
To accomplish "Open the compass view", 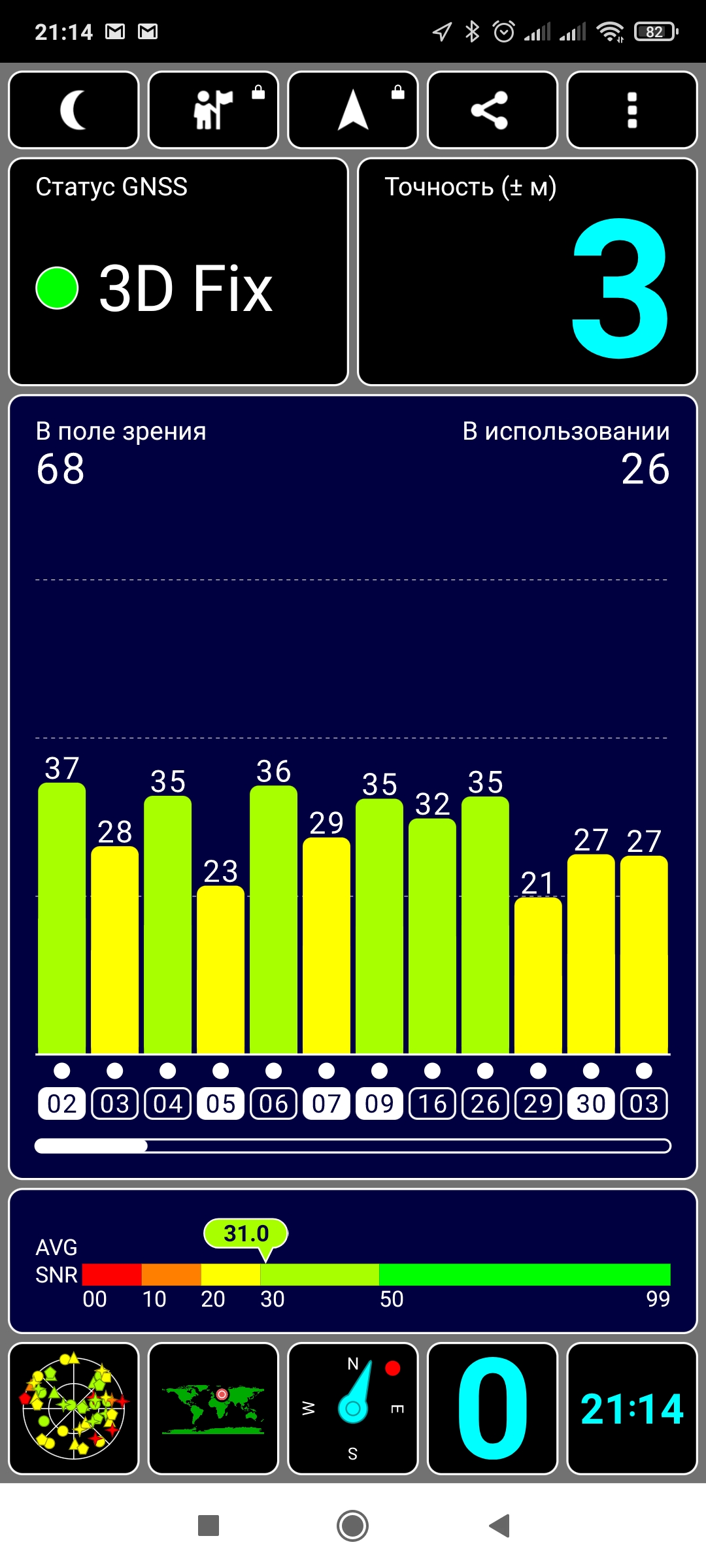I will click(x=353, y=1408).
